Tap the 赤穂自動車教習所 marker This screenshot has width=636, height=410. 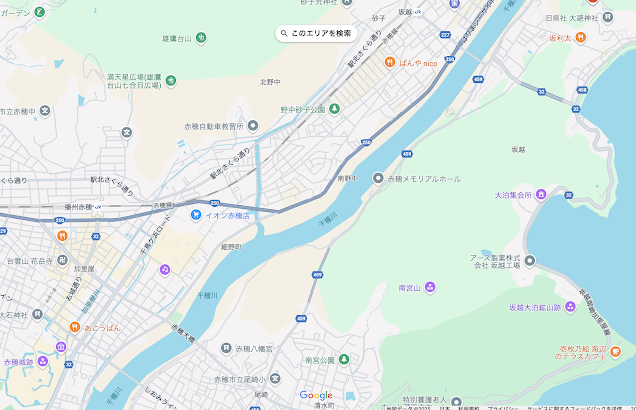point(253,126)
